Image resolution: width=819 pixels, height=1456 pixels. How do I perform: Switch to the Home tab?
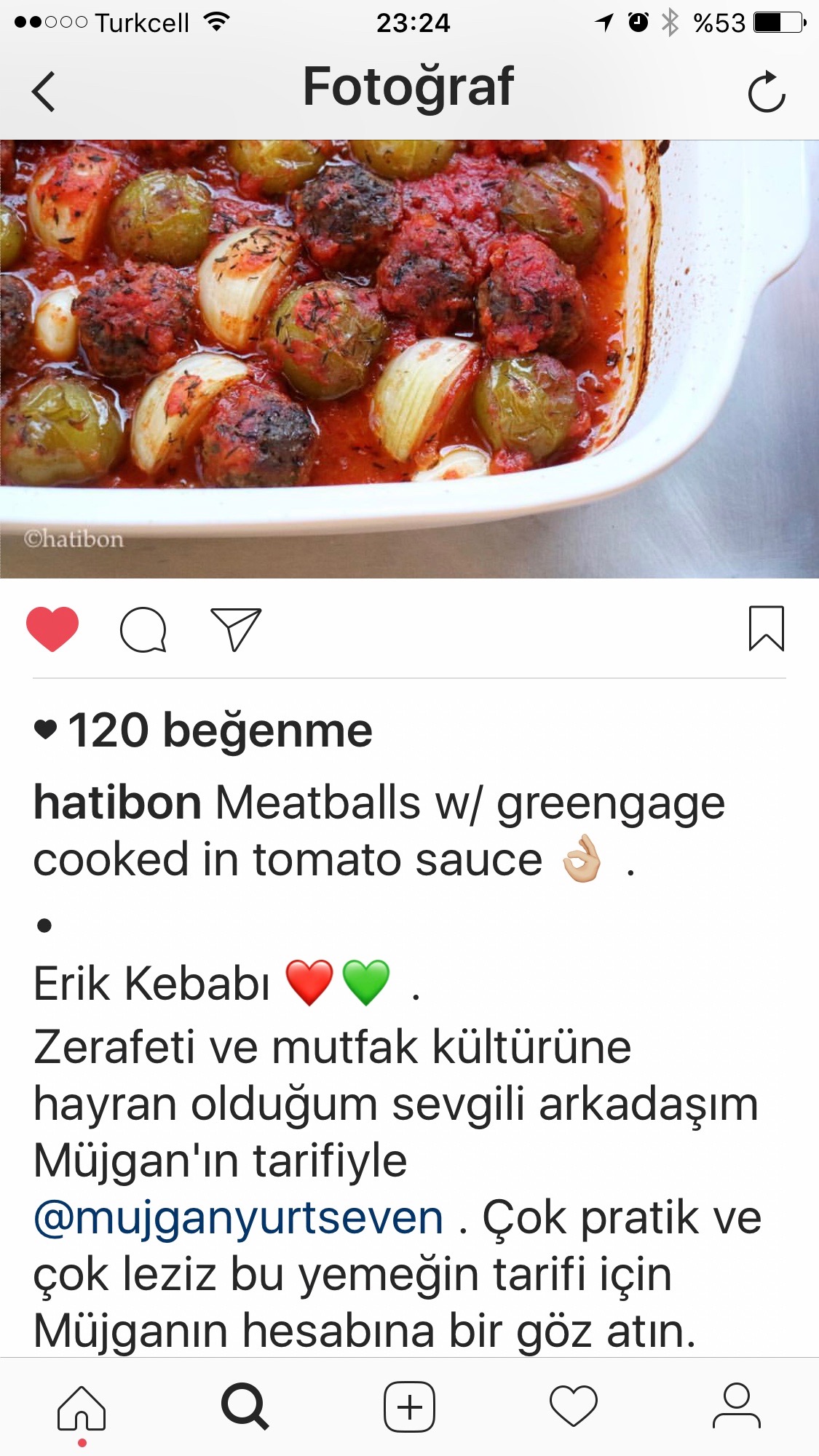click(x=82, y=1408)
